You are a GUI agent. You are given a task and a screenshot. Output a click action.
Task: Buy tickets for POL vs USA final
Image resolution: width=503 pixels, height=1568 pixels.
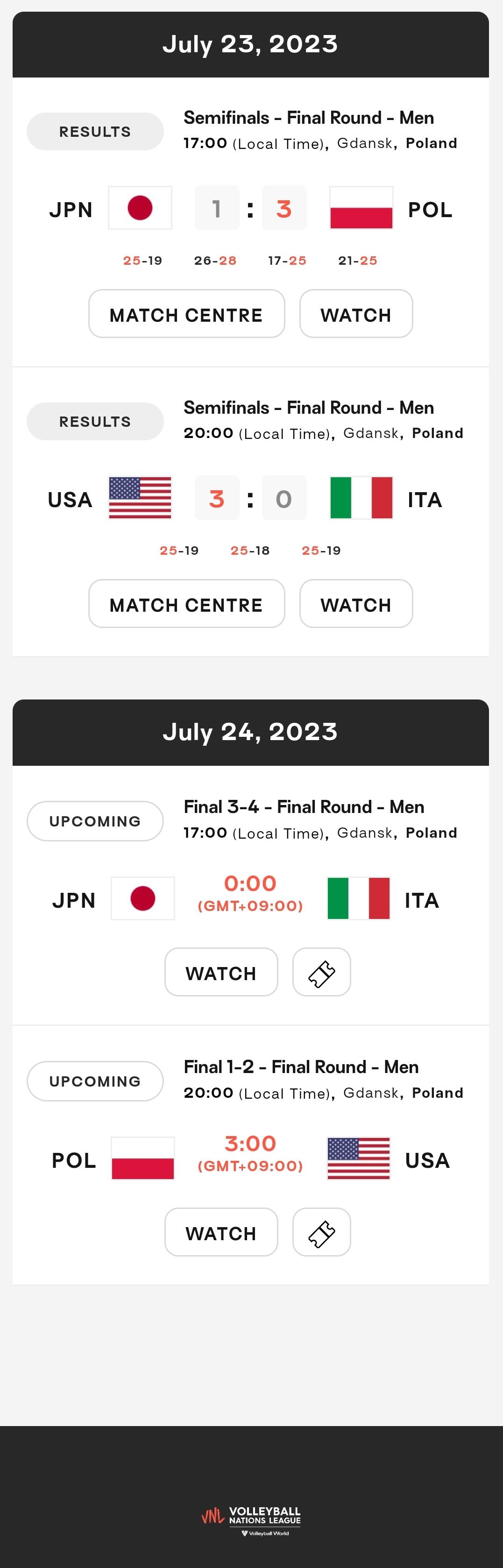pyautogui.click(x=321, y=1232)
